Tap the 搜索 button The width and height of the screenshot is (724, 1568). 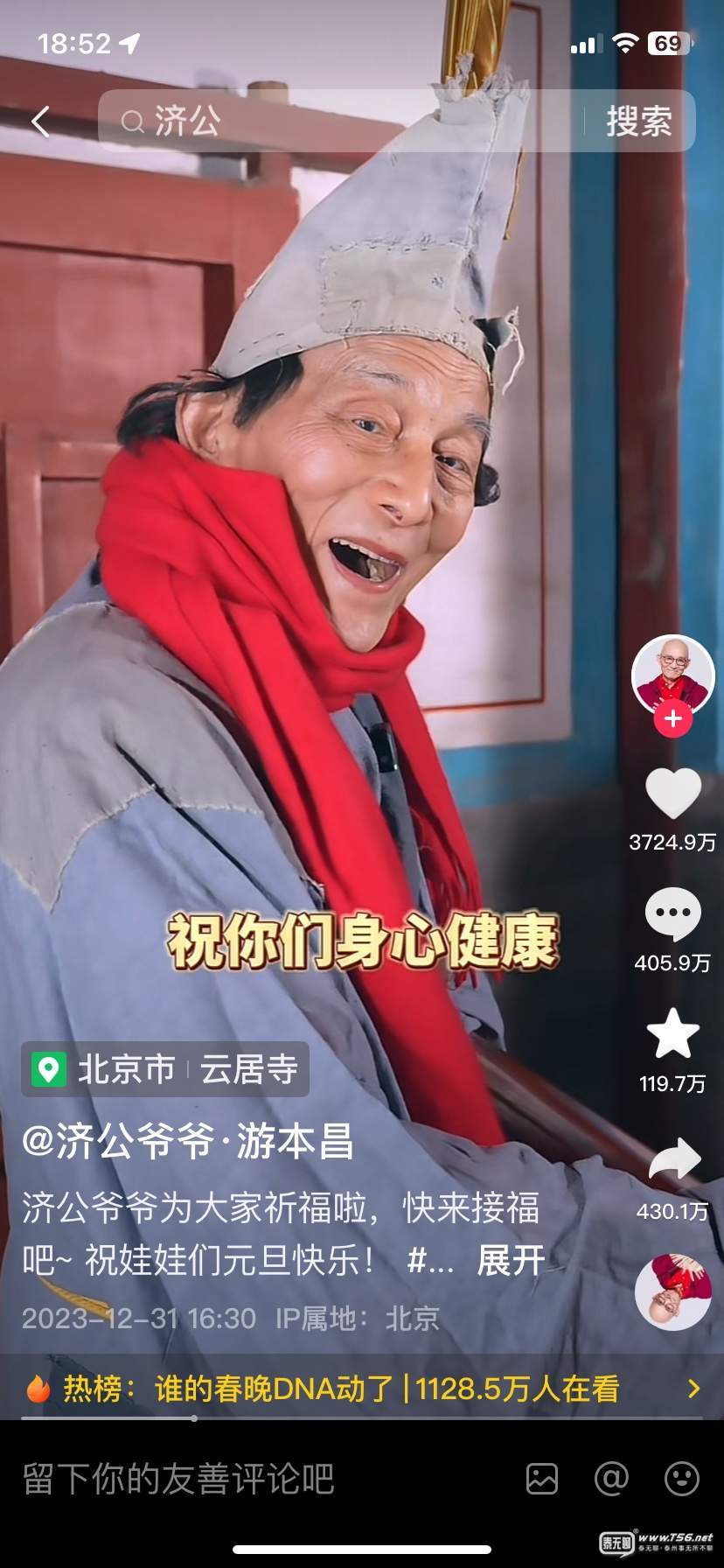639,122
